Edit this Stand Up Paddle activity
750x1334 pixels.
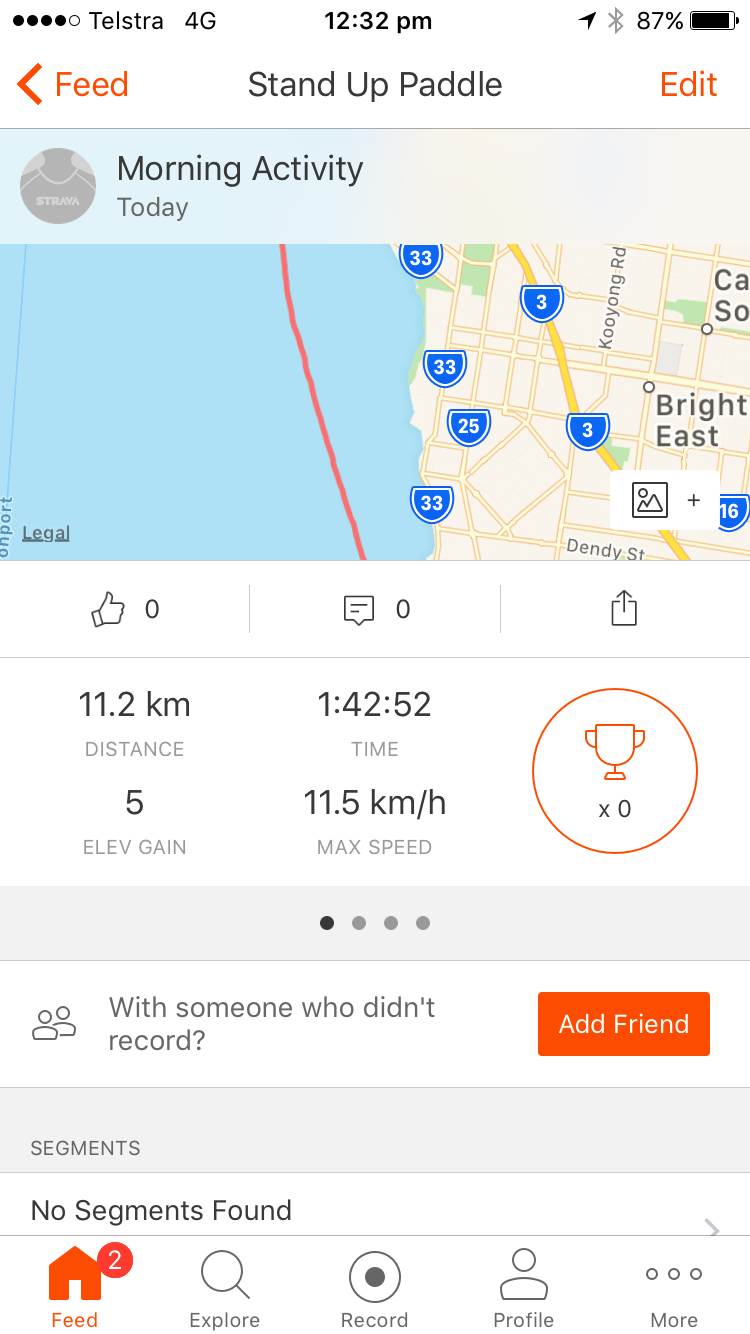click(688, 85)
